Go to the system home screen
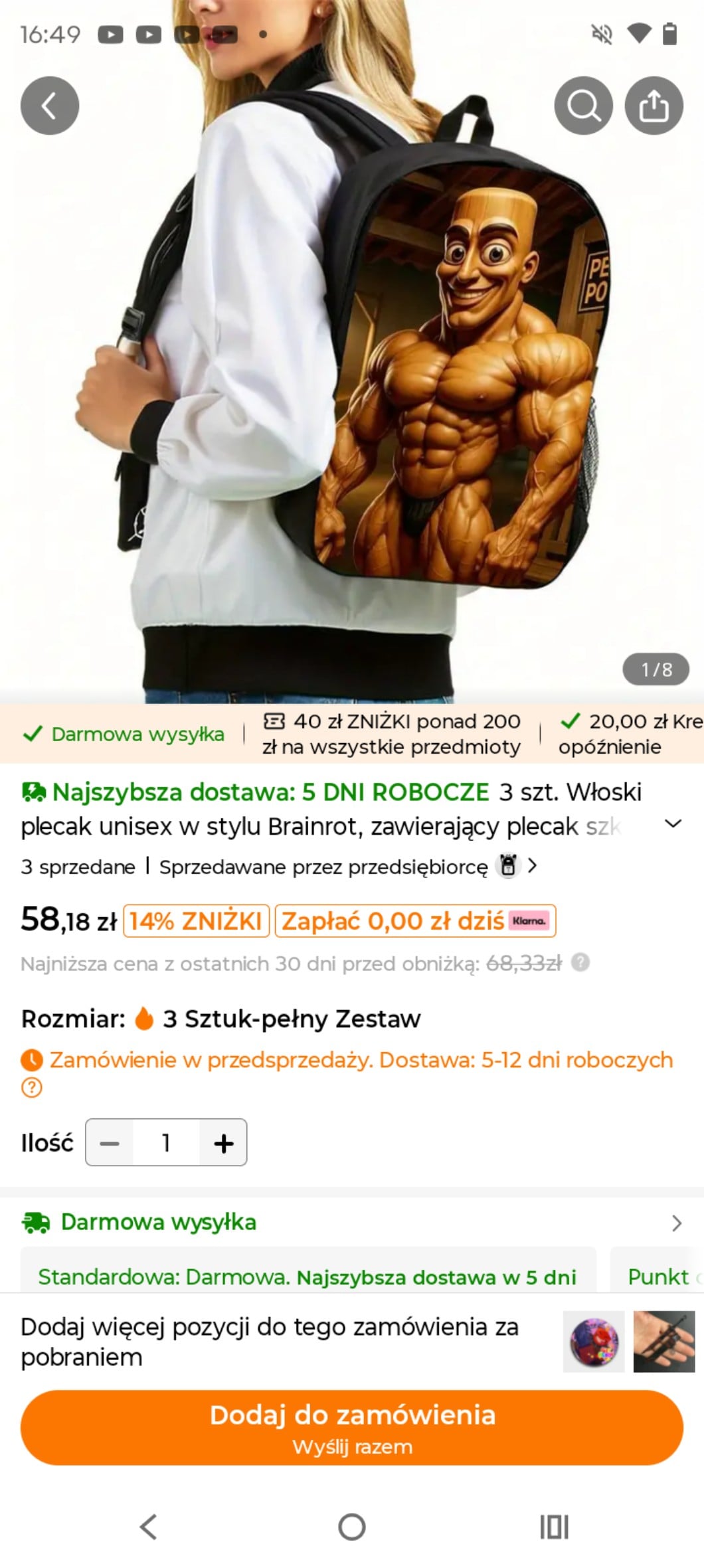This screenshot has width=704, height=1568. coord(352,1527)
